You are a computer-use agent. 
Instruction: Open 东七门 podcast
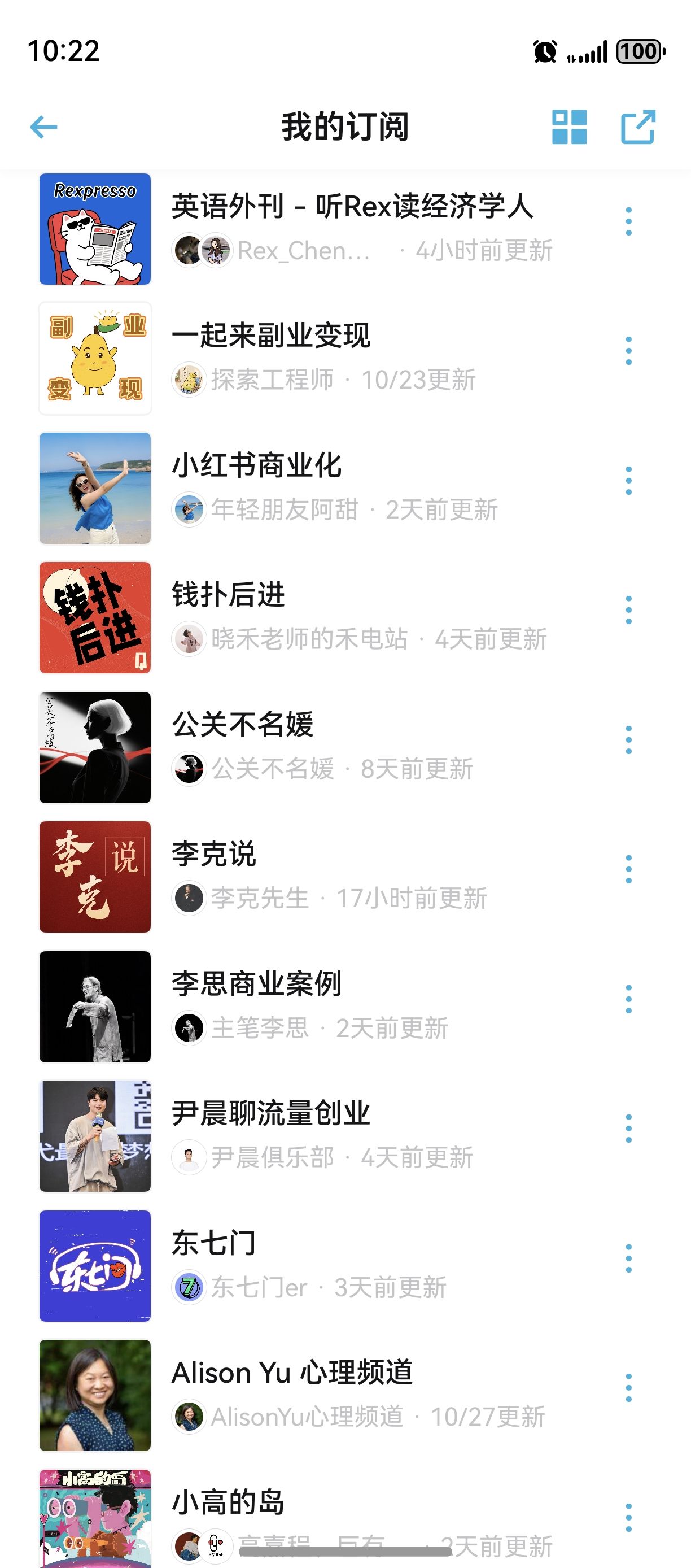[213, 1243]
